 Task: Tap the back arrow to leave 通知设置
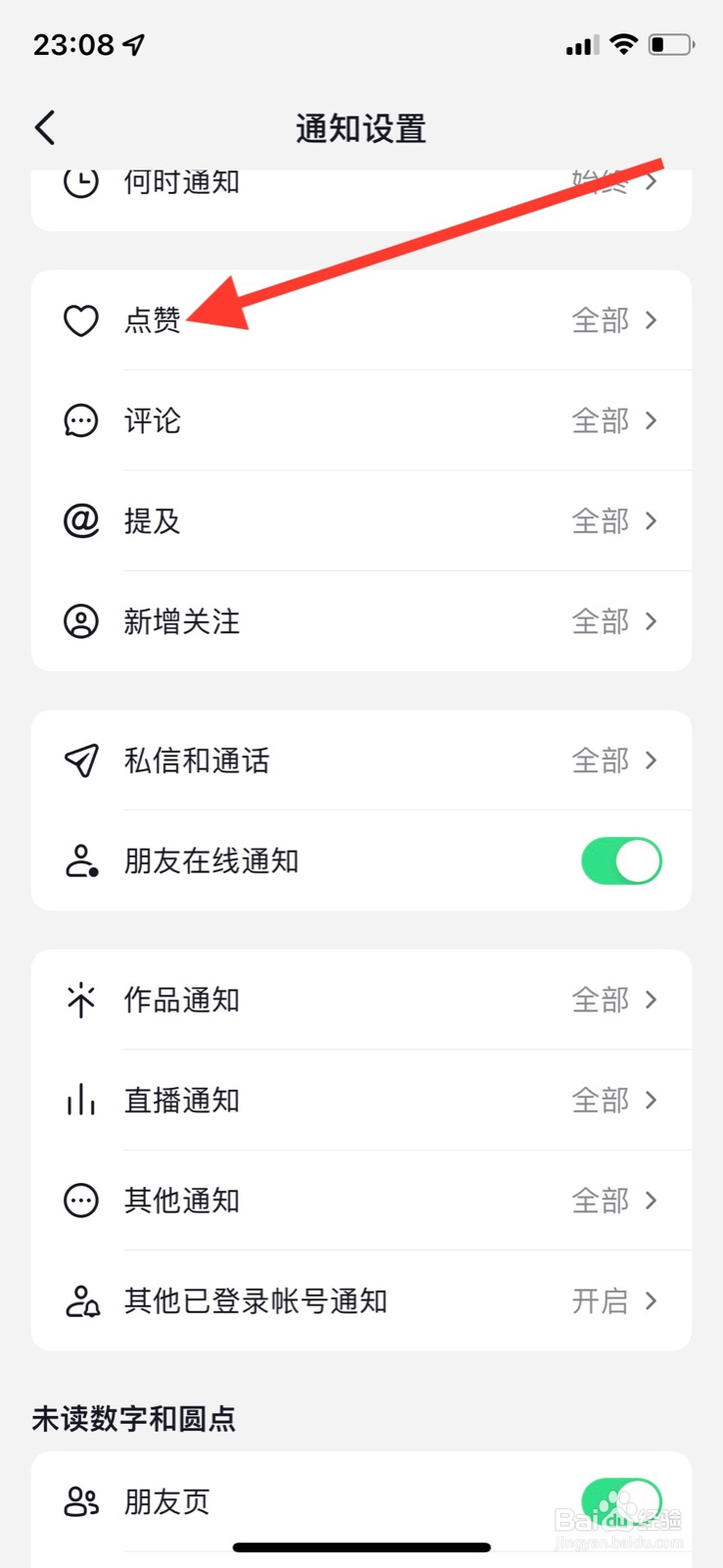[44, 127]
